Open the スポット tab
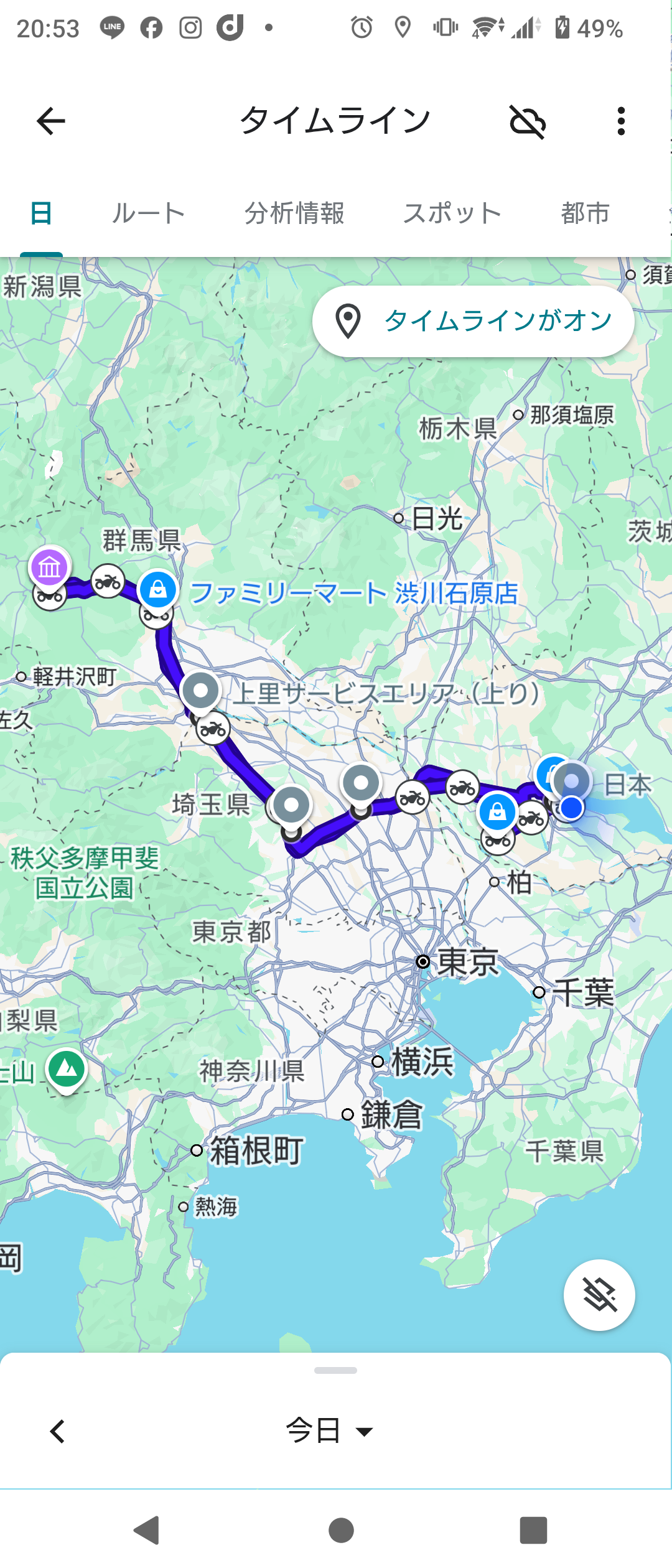672x1568 pixels. coord(452,213)
